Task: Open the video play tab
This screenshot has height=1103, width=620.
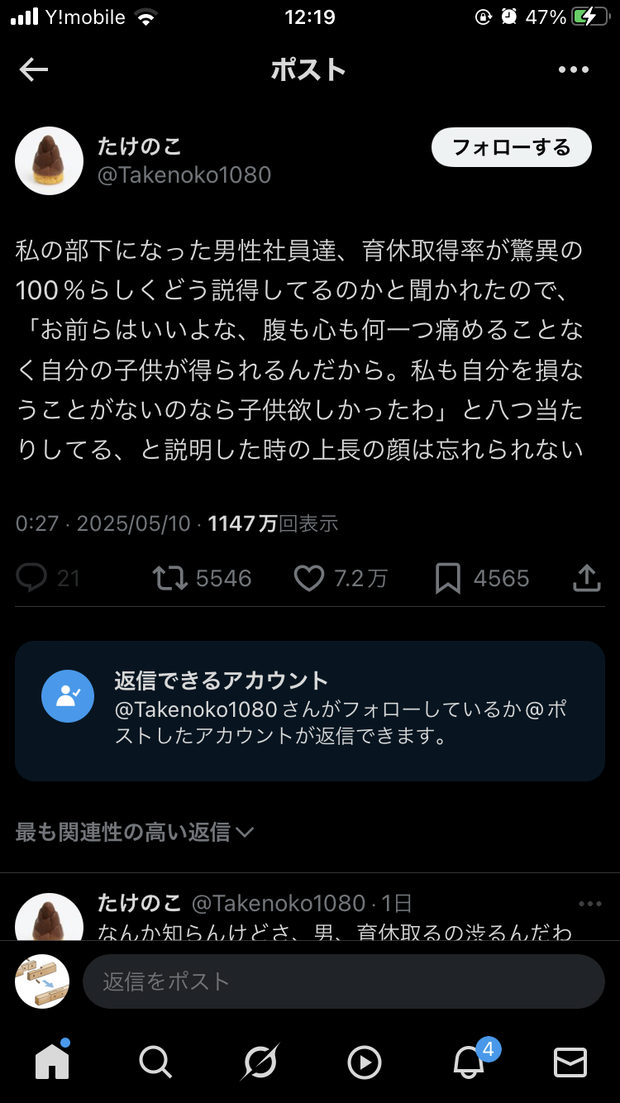Action: (x=364, y=1061)
